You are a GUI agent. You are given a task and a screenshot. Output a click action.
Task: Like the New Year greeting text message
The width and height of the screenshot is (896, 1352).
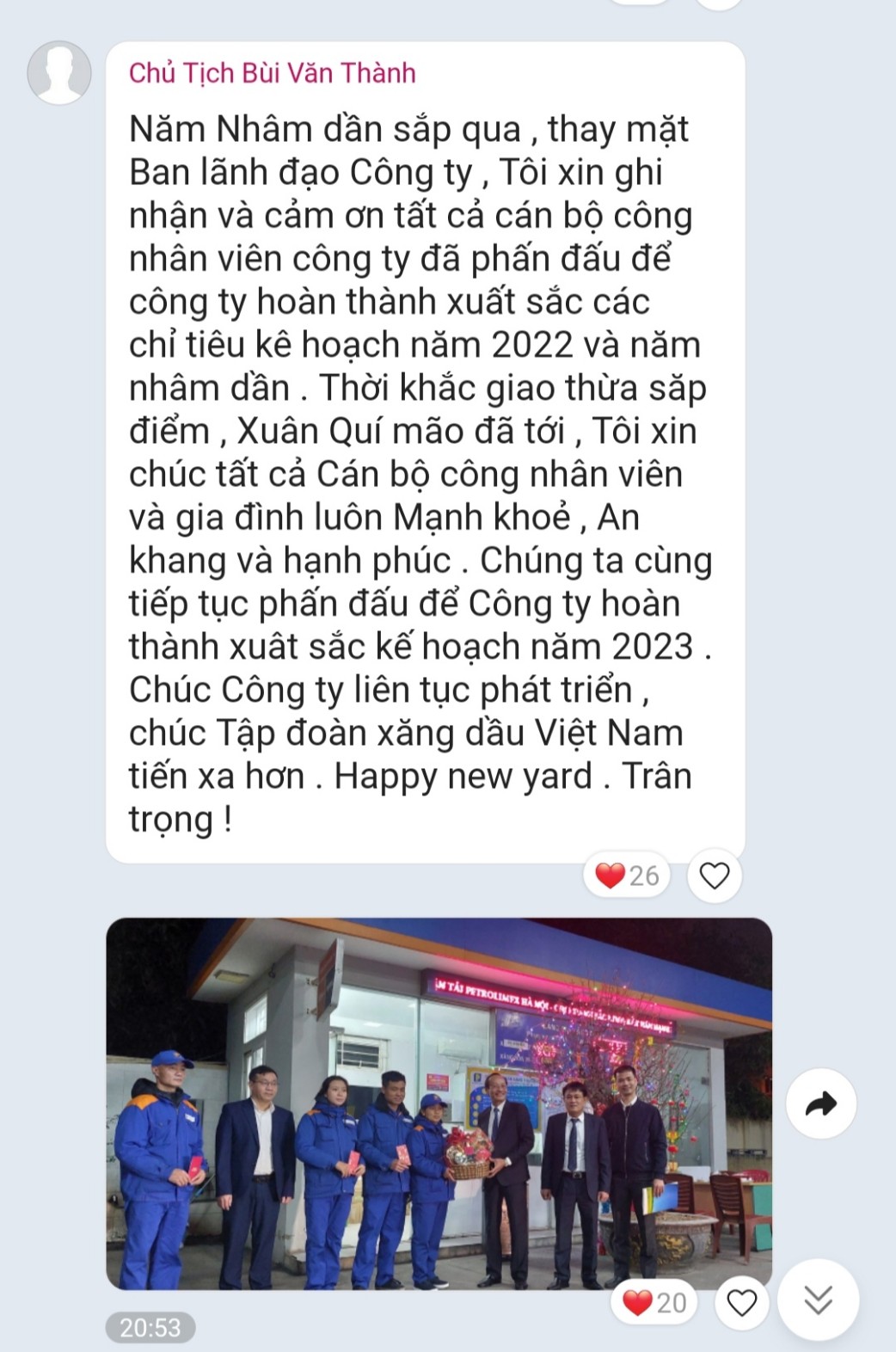click(x=714, y=876)
